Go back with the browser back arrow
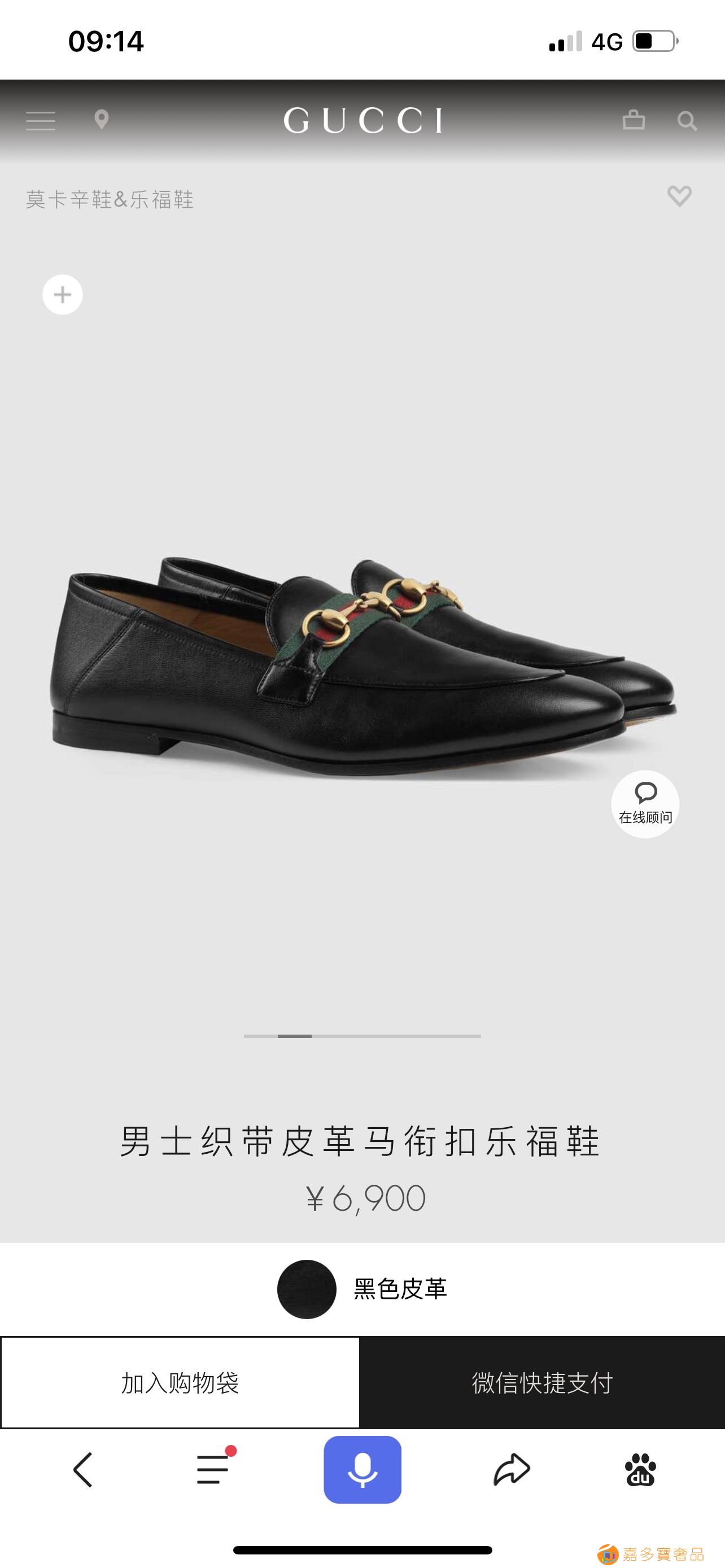This screenshot has width=725, height=1568. coord(83,1469)
